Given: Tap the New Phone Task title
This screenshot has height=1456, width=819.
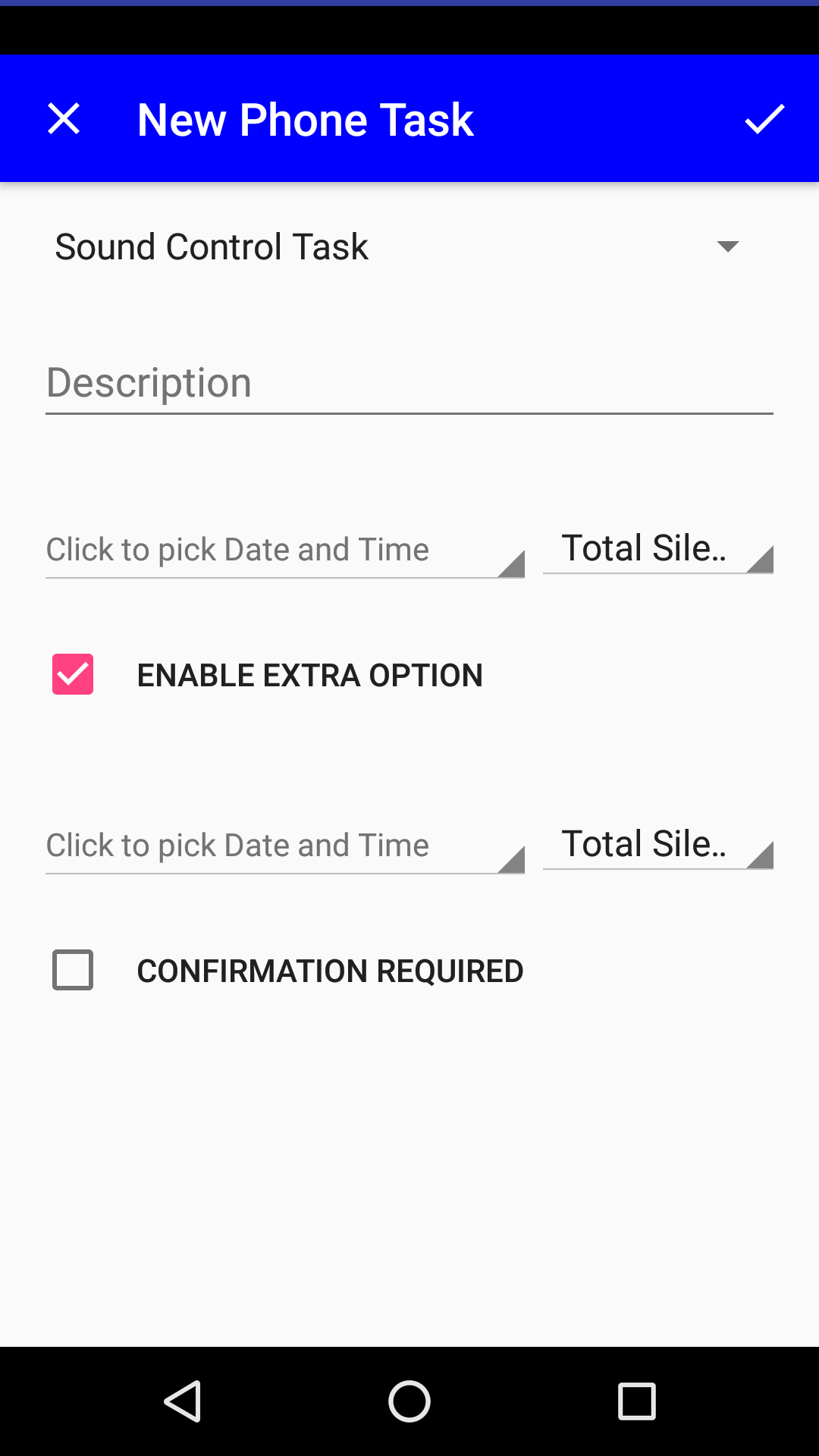Looking at the screenshot, I should (x=304, y=118).
